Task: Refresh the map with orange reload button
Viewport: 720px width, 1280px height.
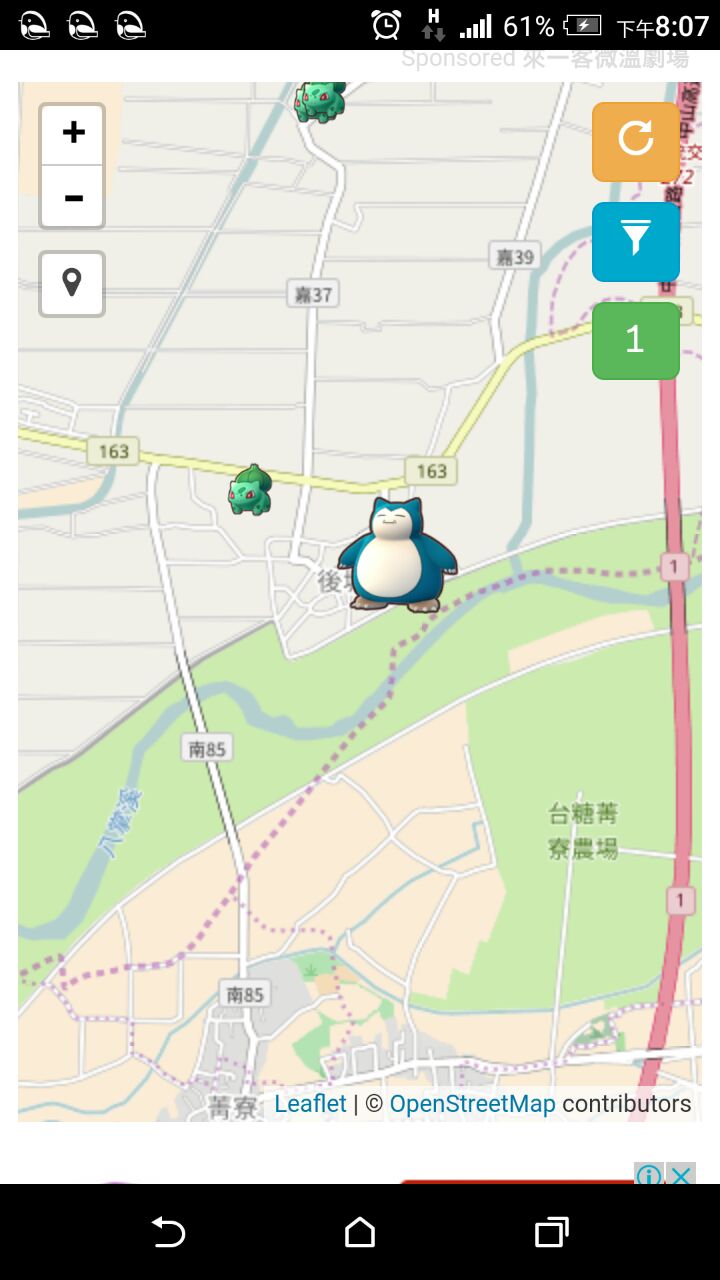Action: click(636, 141)
